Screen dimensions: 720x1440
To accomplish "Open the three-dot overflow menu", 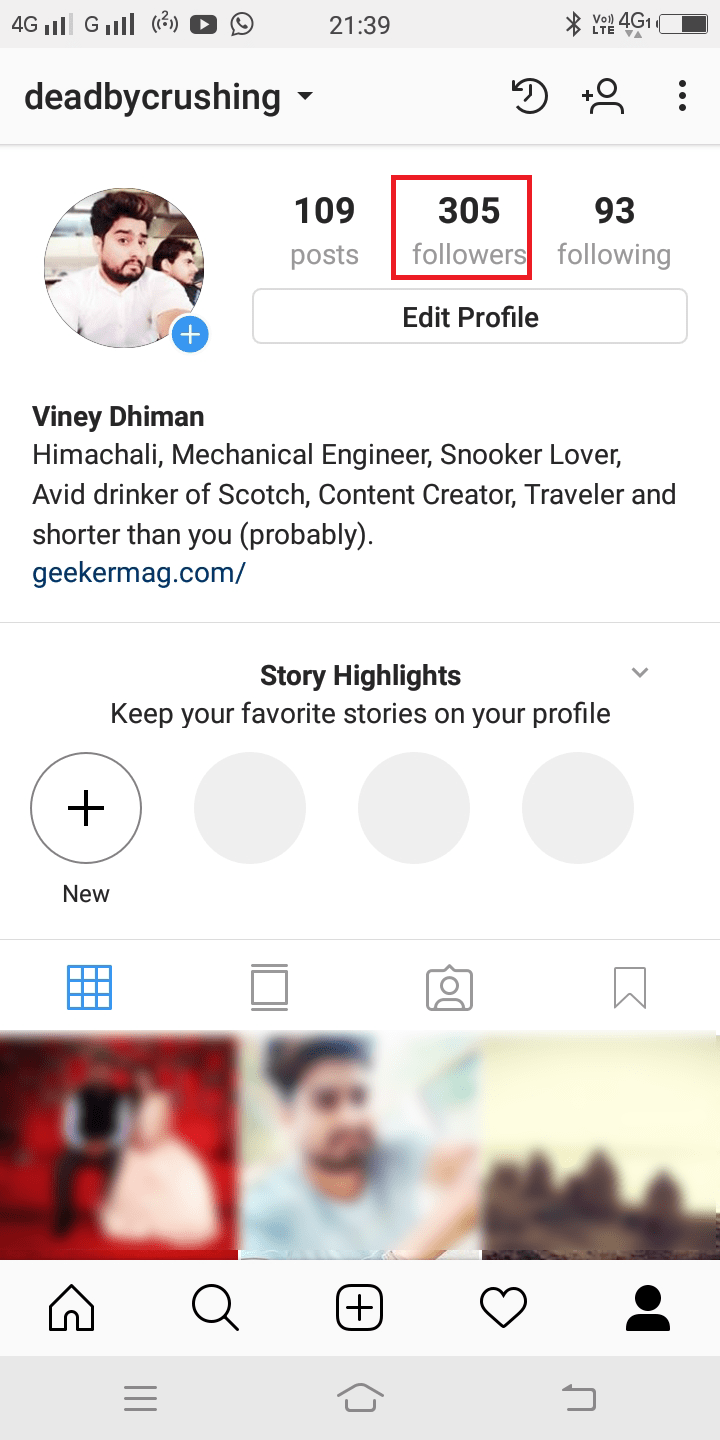I will click(x=682, y=96).
